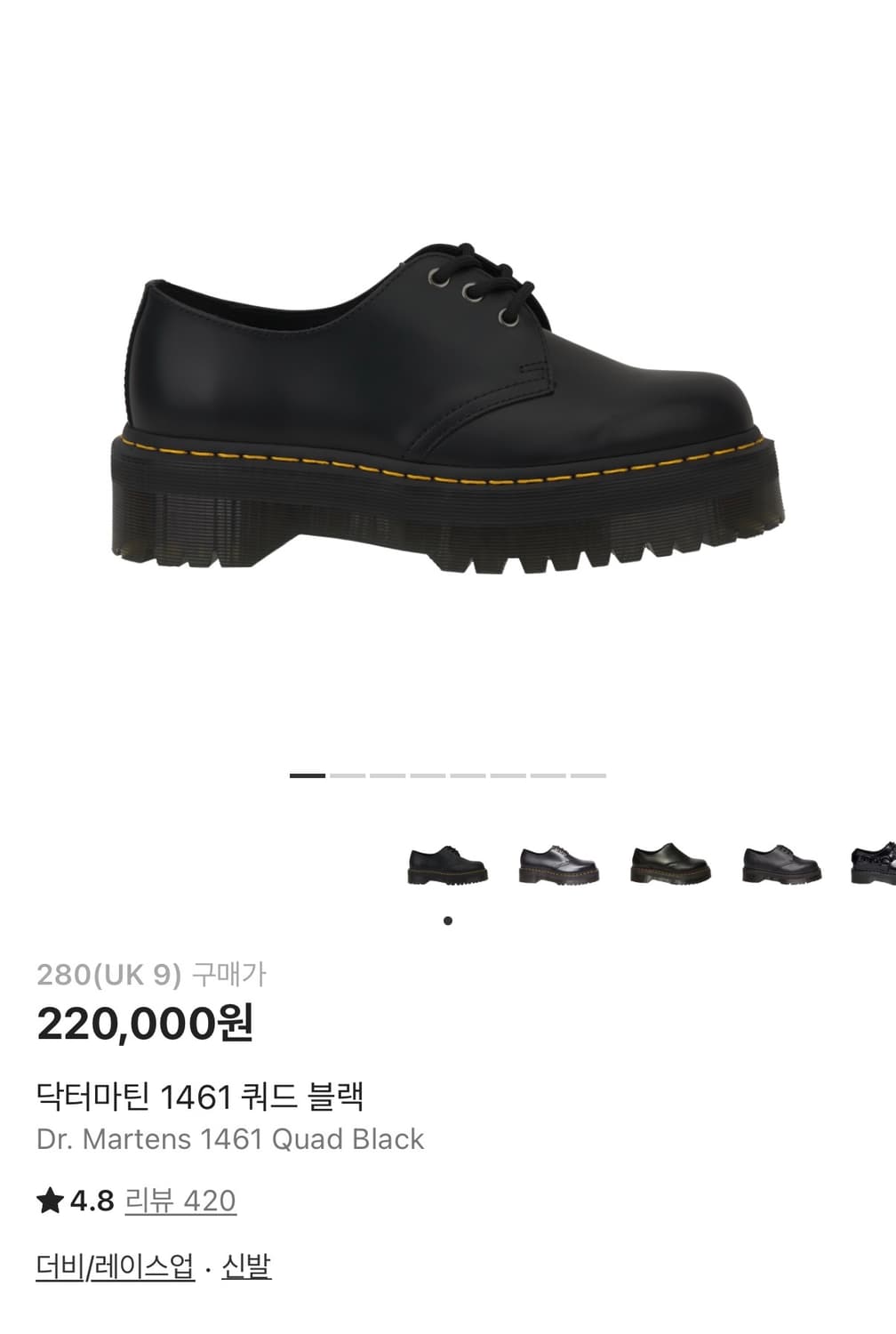Open the 리뷰 420 reviews link
Image resolution: width=896 pixels, height=1334 pixels.
tap(180, 1200)
